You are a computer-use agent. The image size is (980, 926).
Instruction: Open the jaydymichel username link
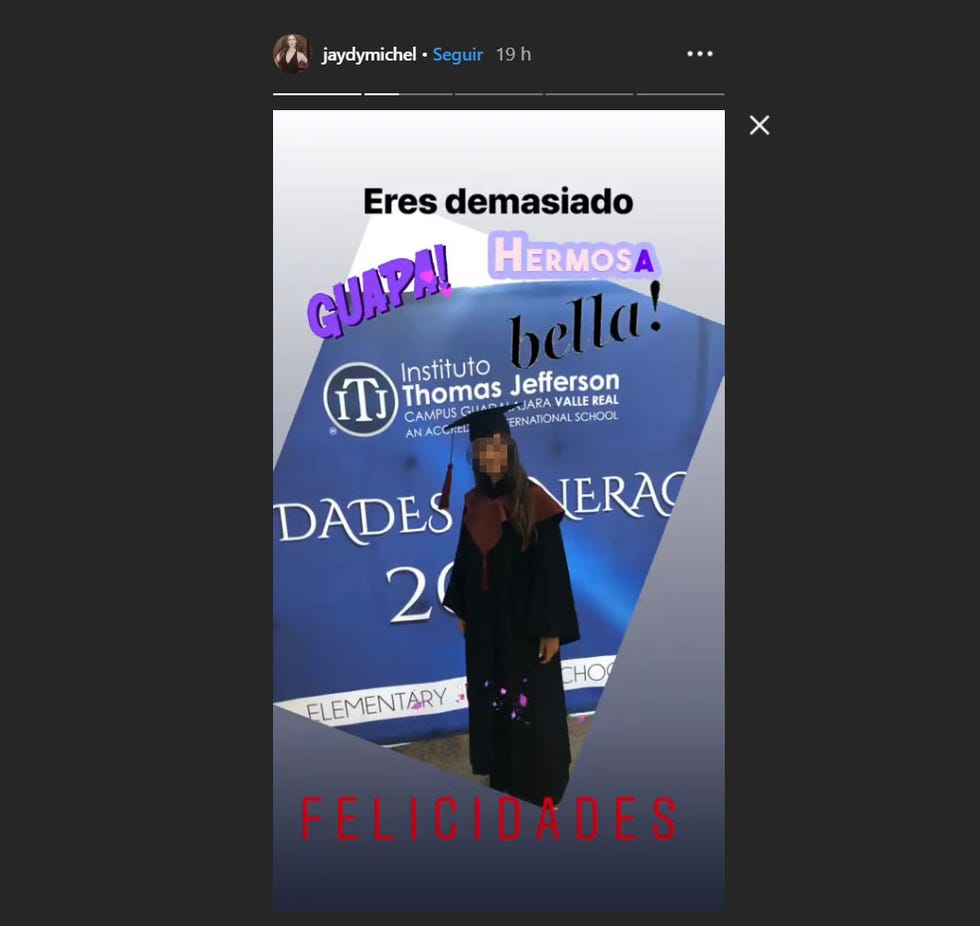point(368,55)
